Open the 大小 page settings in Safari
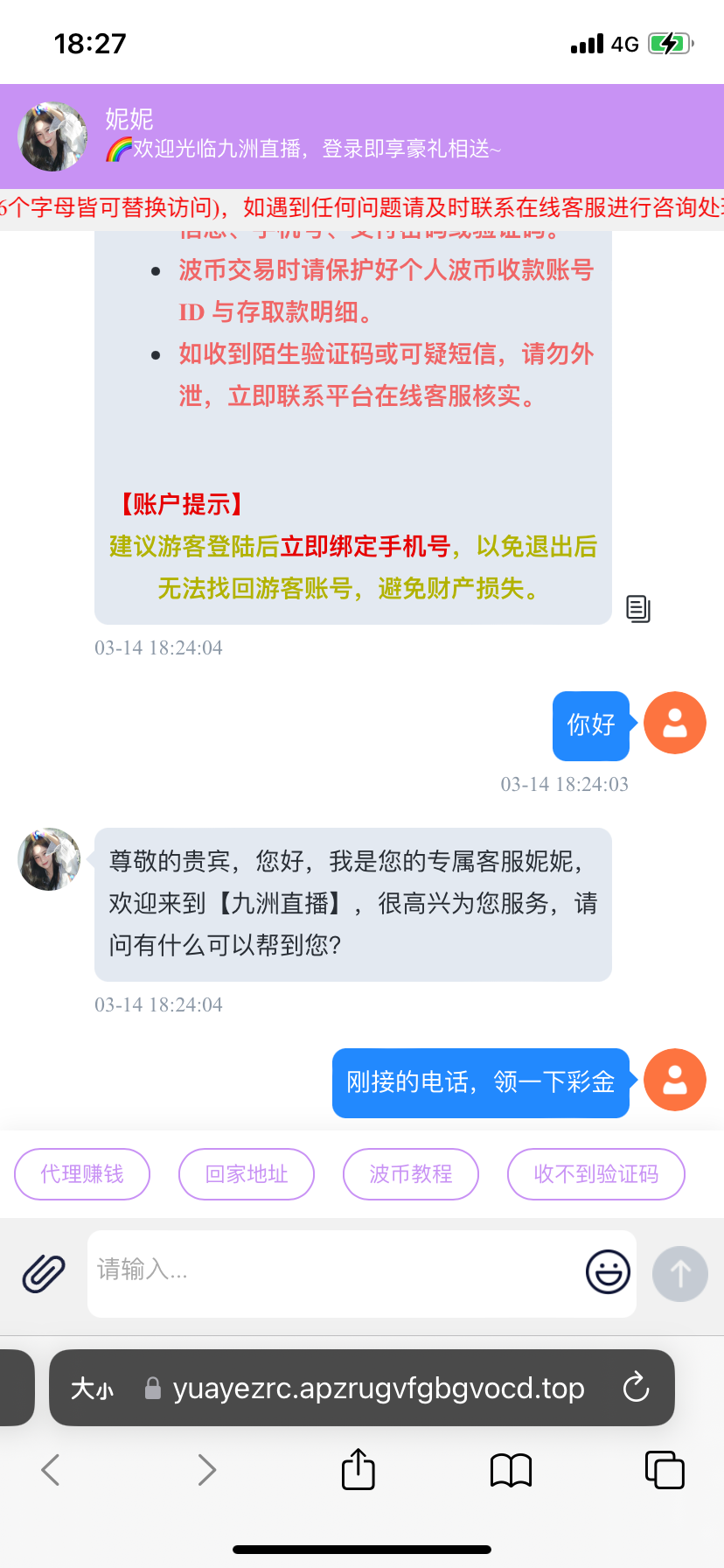The image size is (724, 1568). click(x=92, y=1389)
